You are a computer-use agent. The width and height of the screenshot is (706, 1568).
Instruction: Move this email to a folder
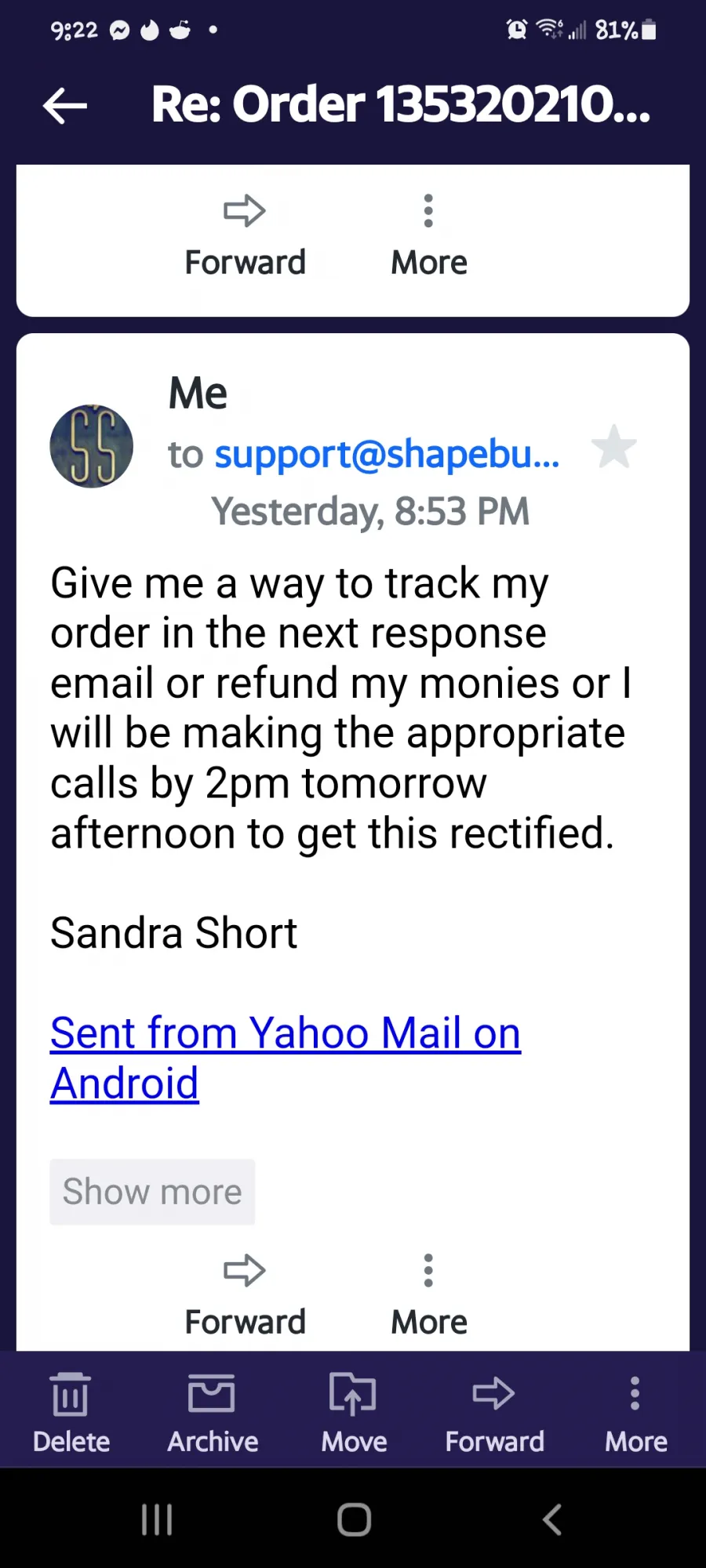click(x=353, y=1414)
